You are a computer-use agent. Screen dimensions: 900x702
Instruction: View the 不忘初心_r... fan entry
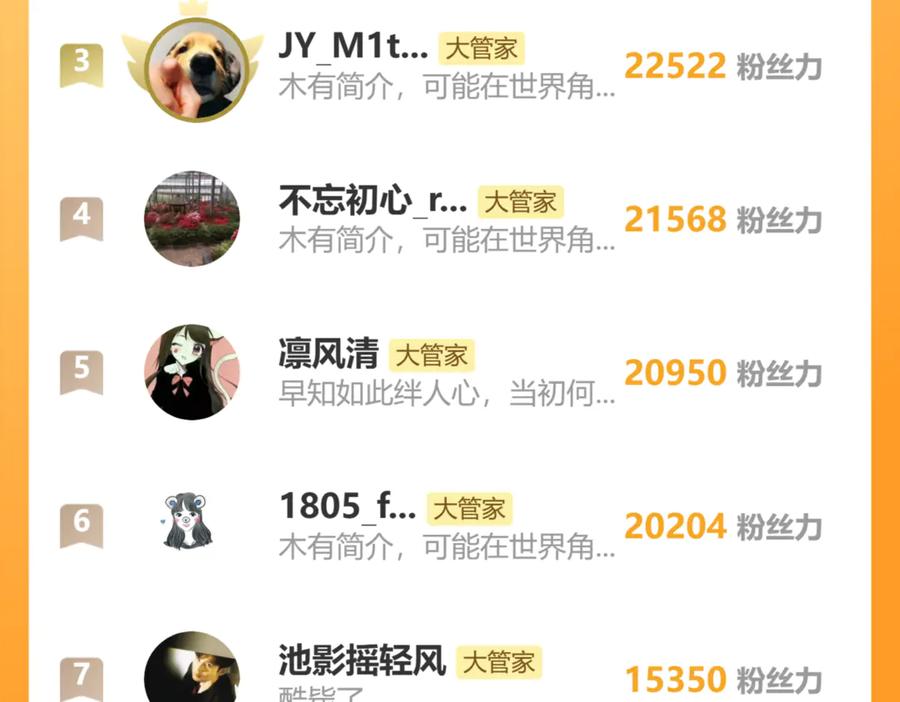372,201
